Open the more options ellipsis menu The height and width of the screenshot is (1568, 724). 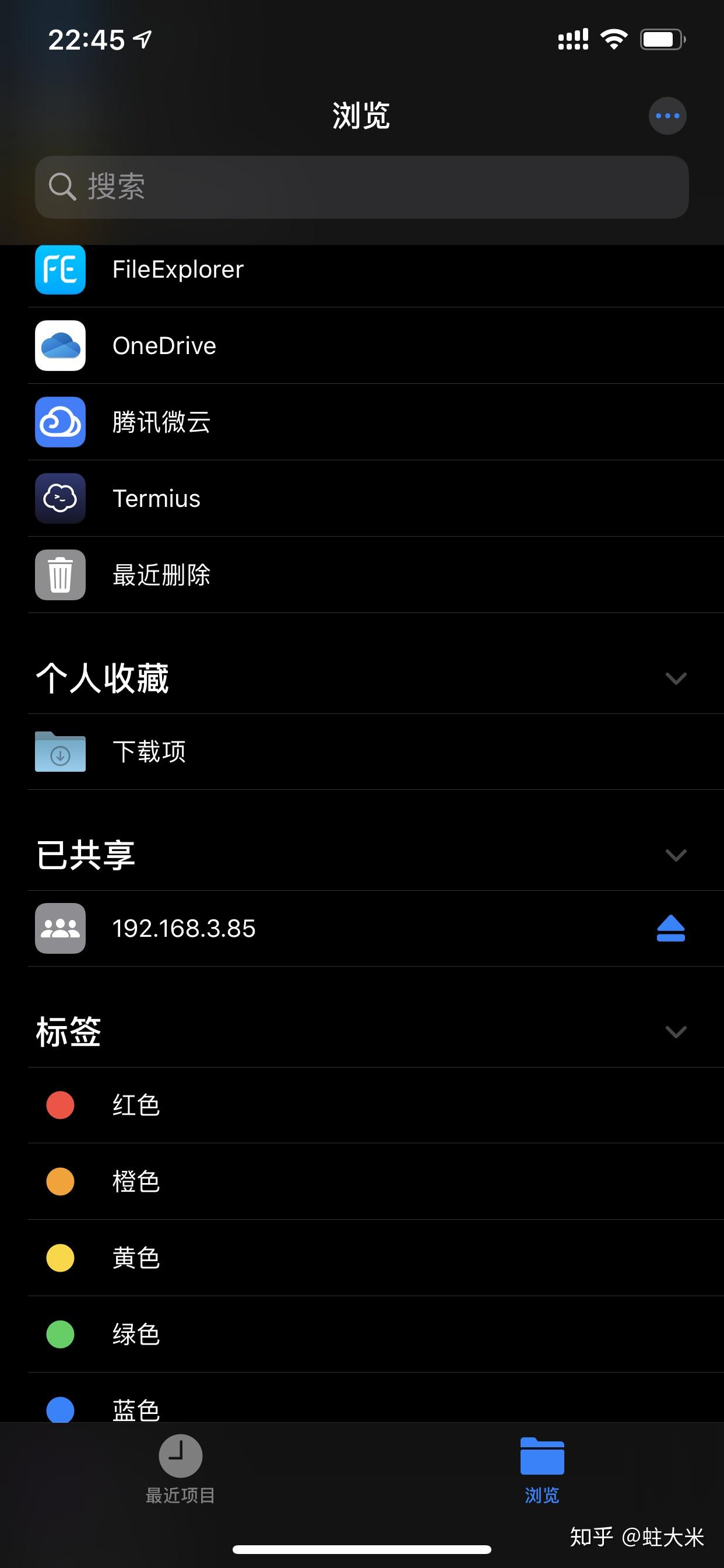point(667,116)
